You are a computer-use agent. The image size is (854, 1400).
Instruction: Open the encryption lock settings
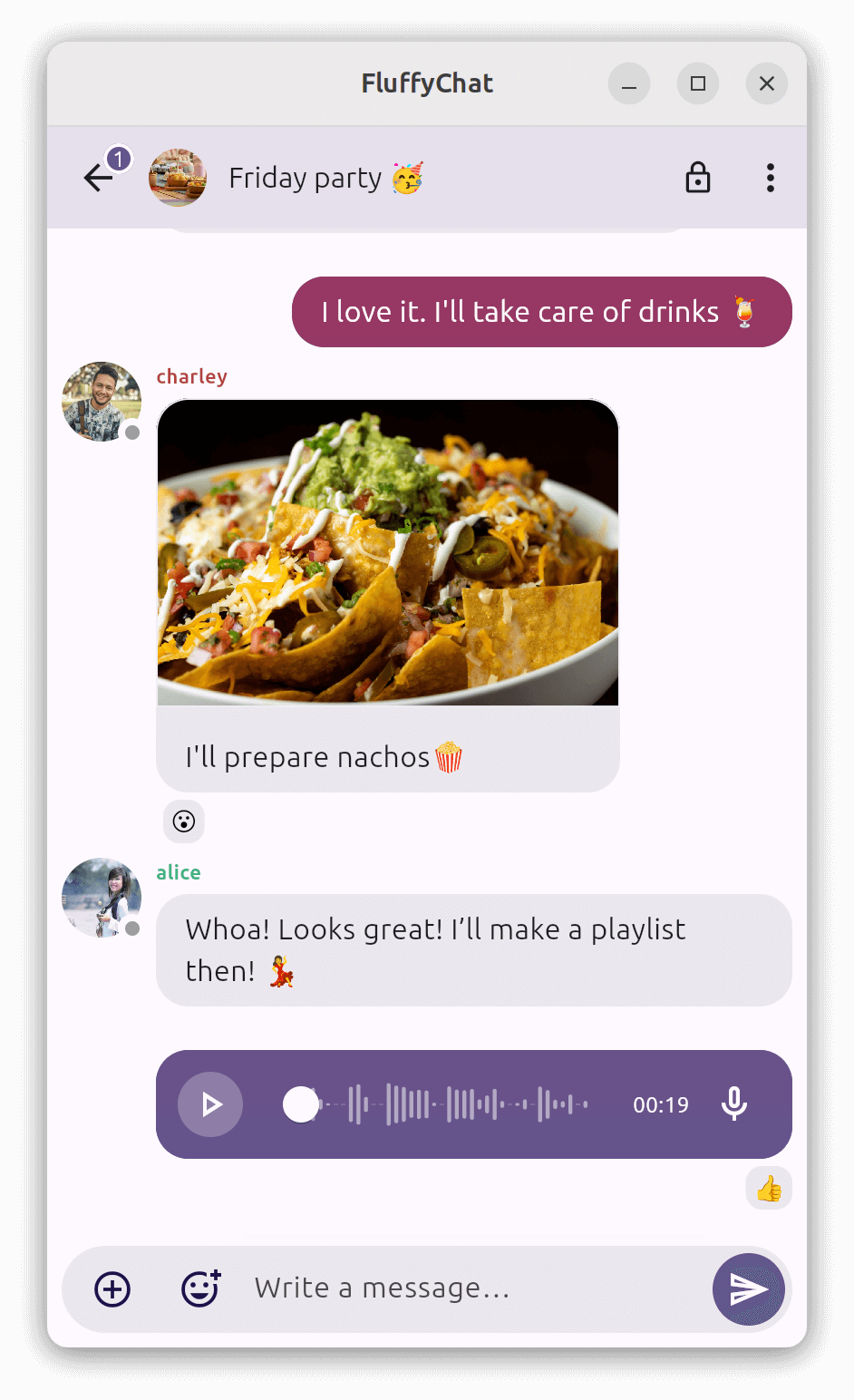point(697,178)
